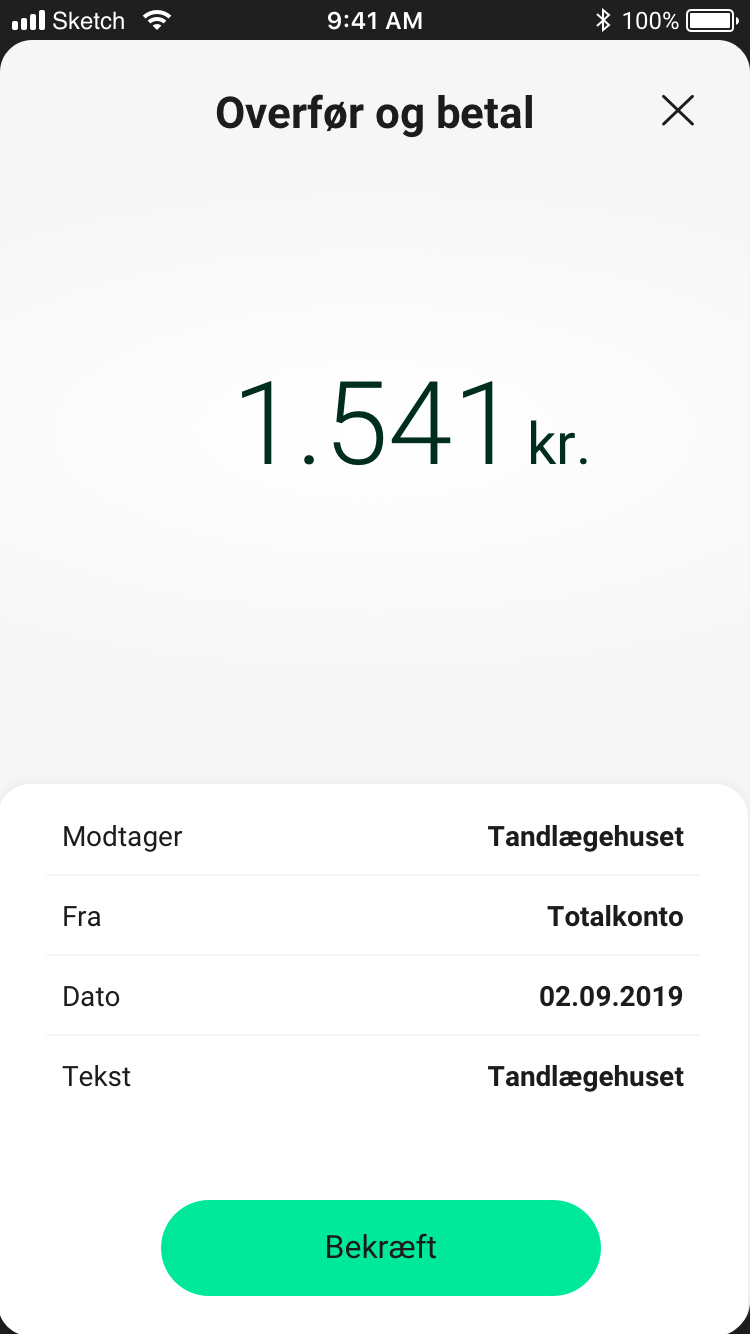
Task: Close the Overfør og betal screen
Action: click(x=677, y=111)
